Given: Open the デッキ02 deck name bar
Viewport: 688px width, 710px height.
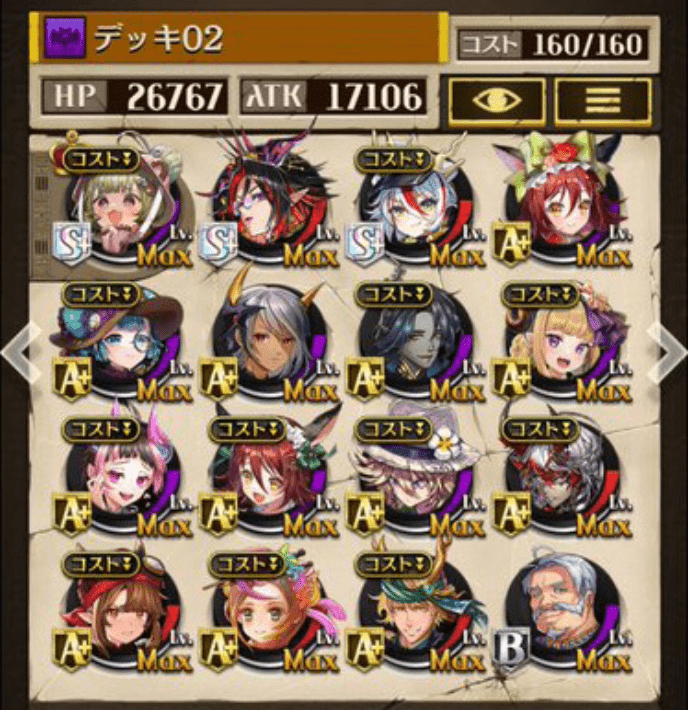Looking at the screenshot, I should (x=240, y=40).
